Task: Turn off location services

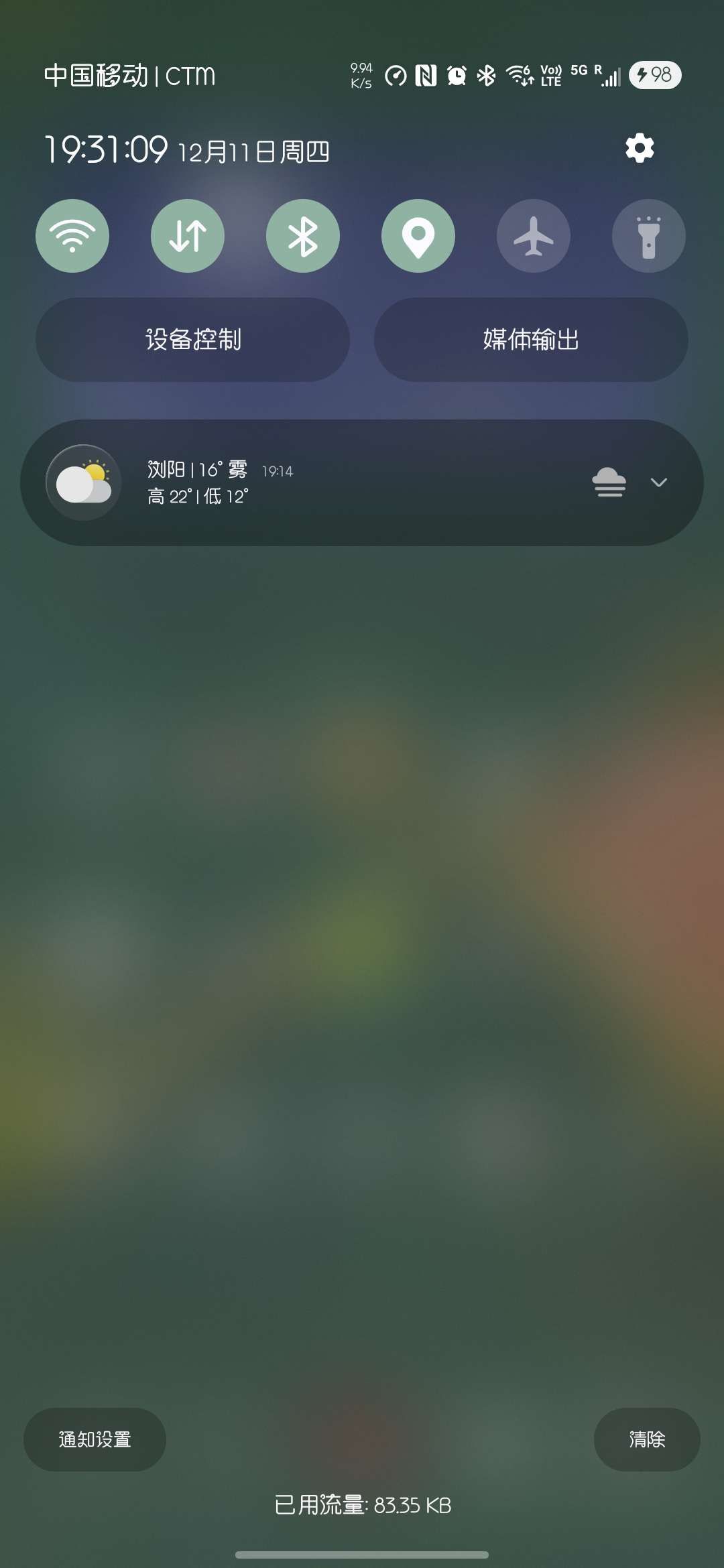Action: [418, 236]
